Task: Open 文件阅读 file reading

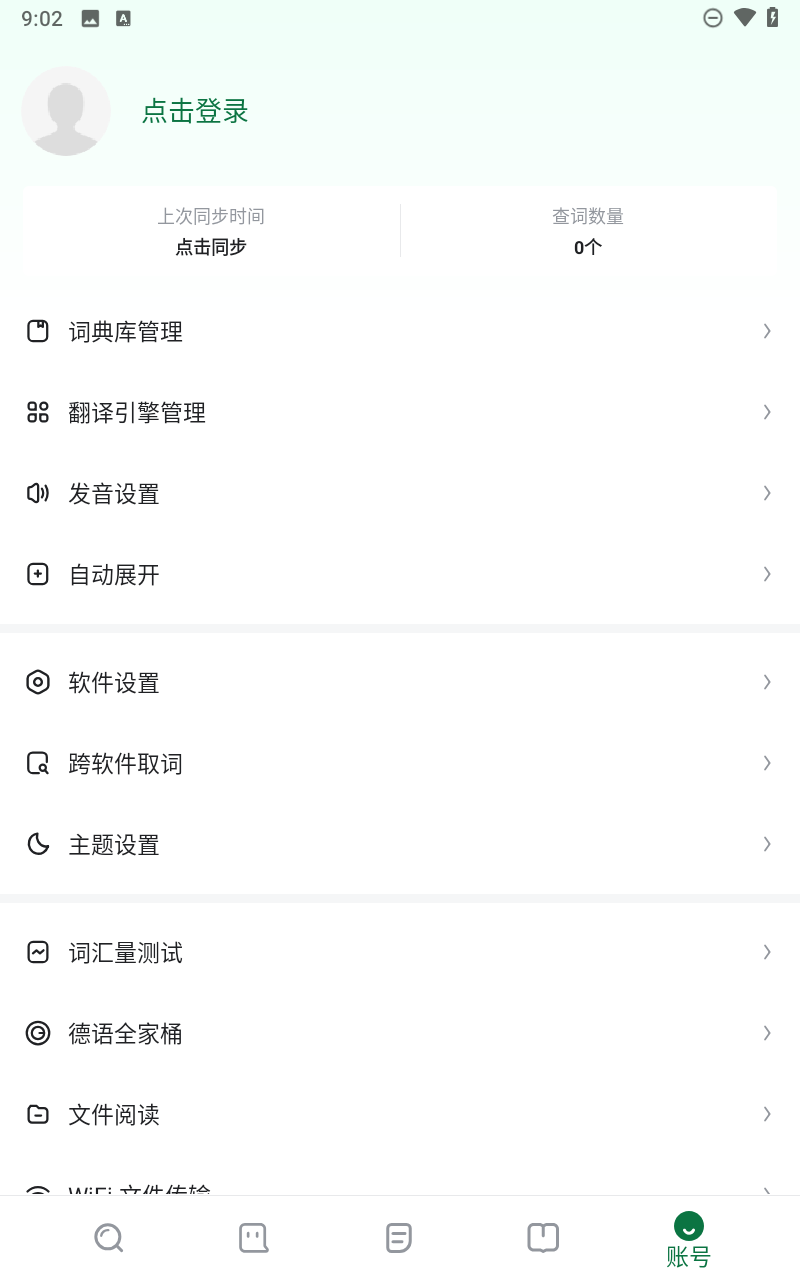Action: click(x=400, y=1115)
